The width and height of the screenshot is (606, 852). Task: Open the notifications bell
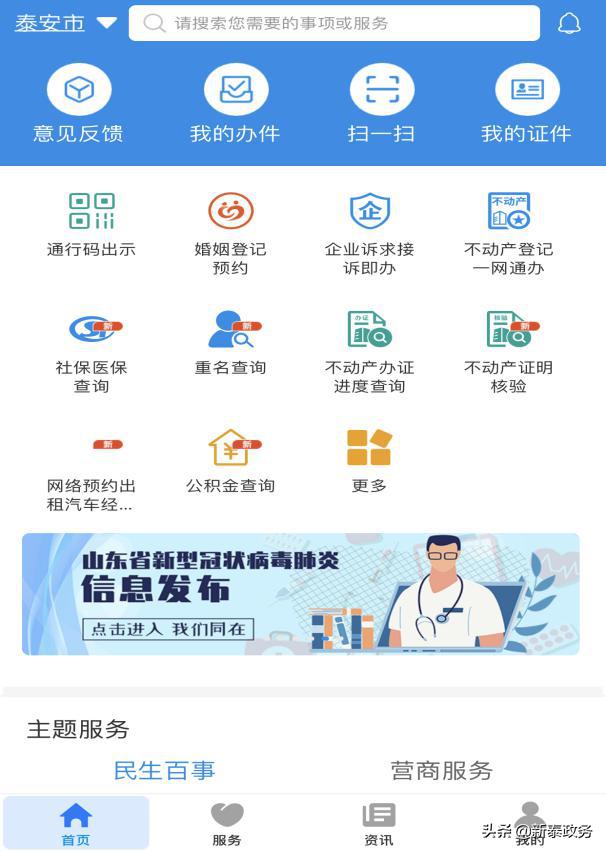569,23
